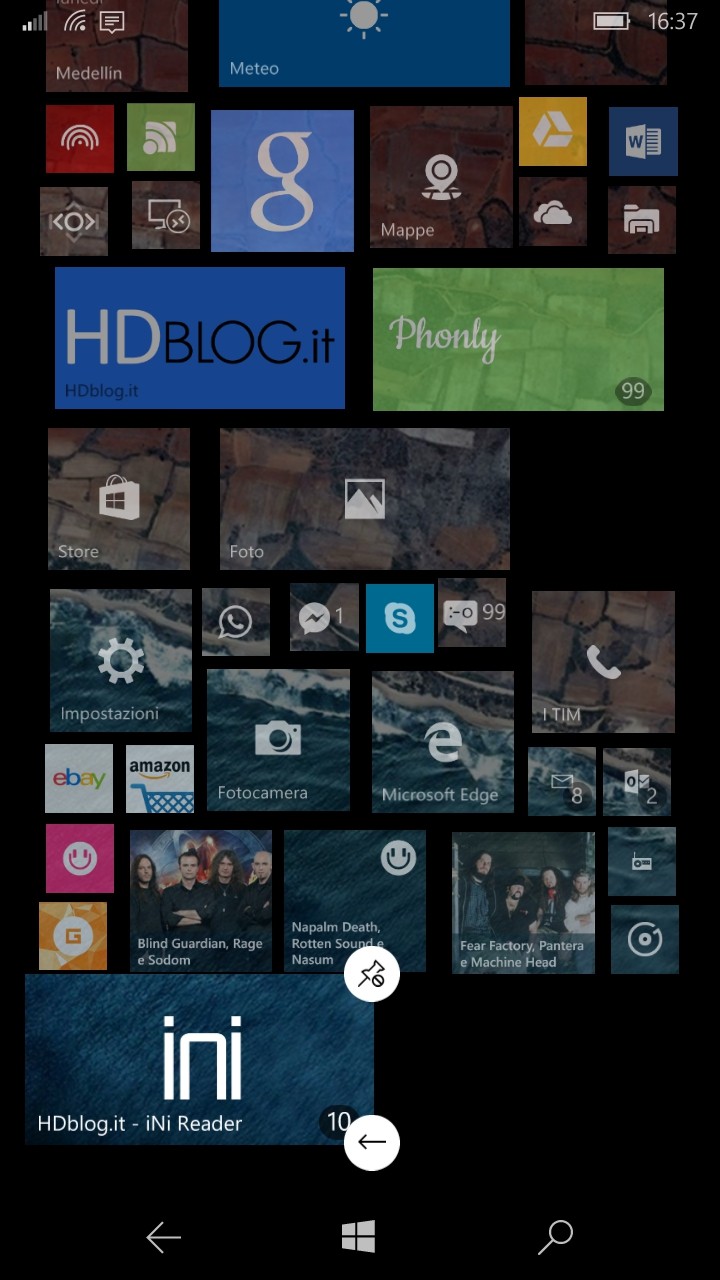The image size is (720, 1280).
Task: Open the Fotocamera tile
Action: 278,739
